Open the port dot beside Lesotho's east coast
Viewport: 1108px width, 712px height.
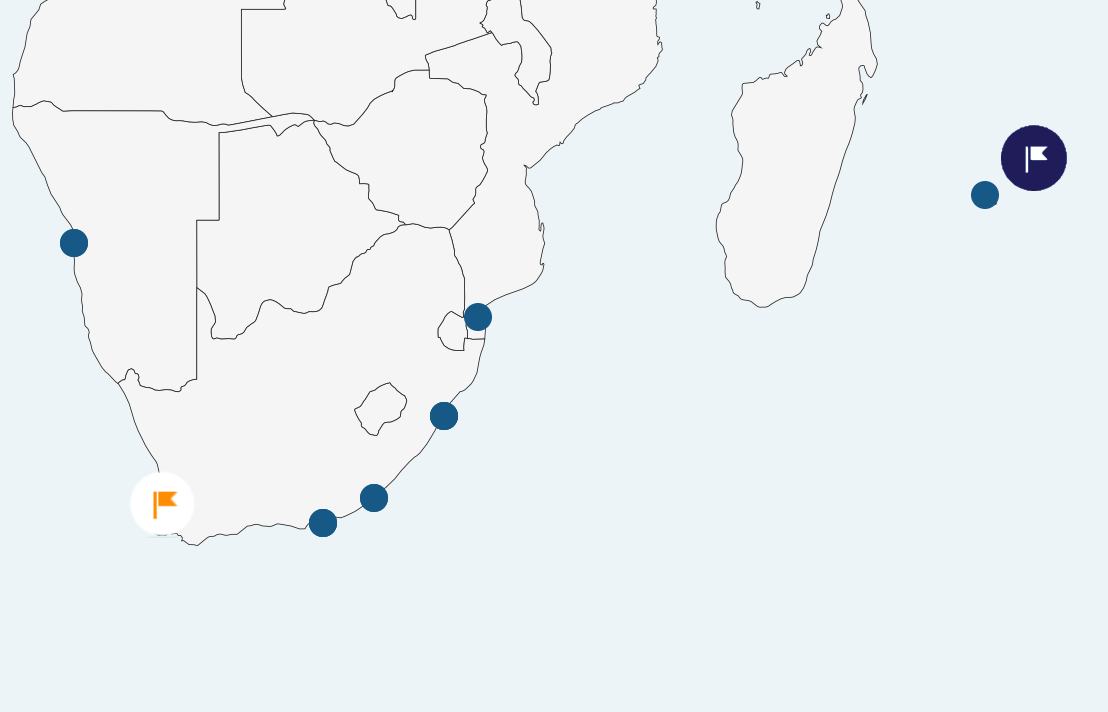pyautogui.click(x=444, y=416)
